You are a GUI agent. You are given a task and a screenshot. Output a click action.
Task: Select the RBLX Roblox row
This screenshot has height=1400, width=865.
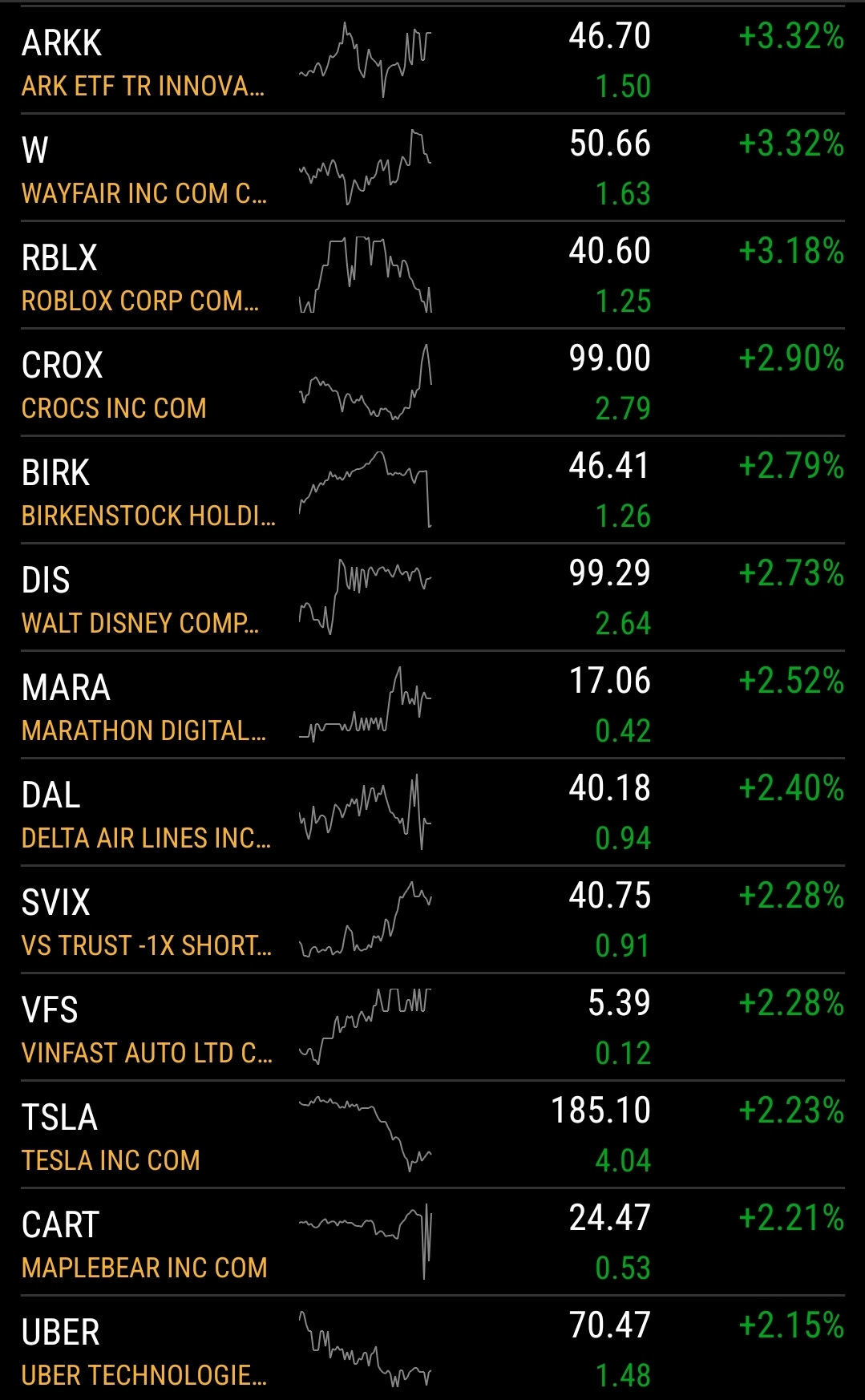point(144,276)
